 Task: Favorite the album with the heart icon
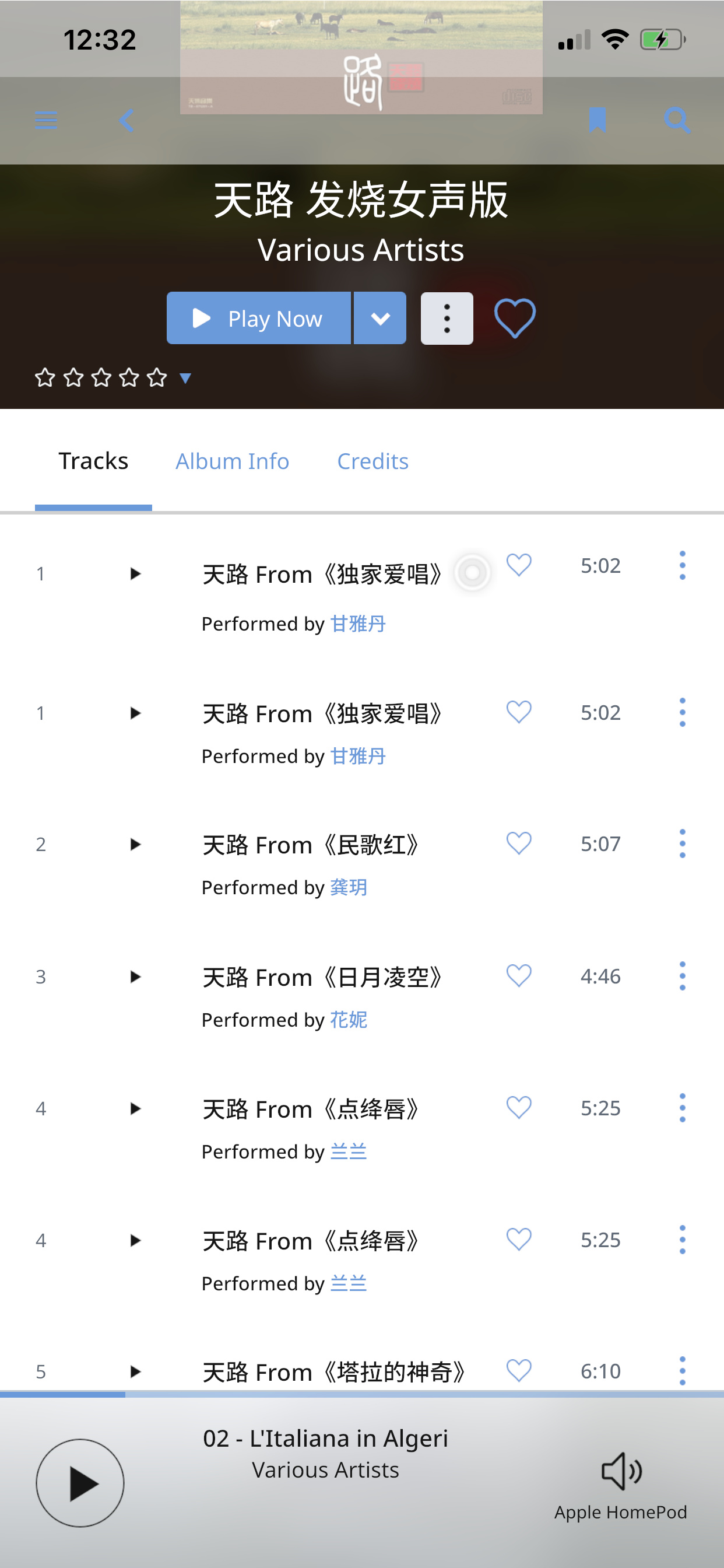[x=515, y=318]
